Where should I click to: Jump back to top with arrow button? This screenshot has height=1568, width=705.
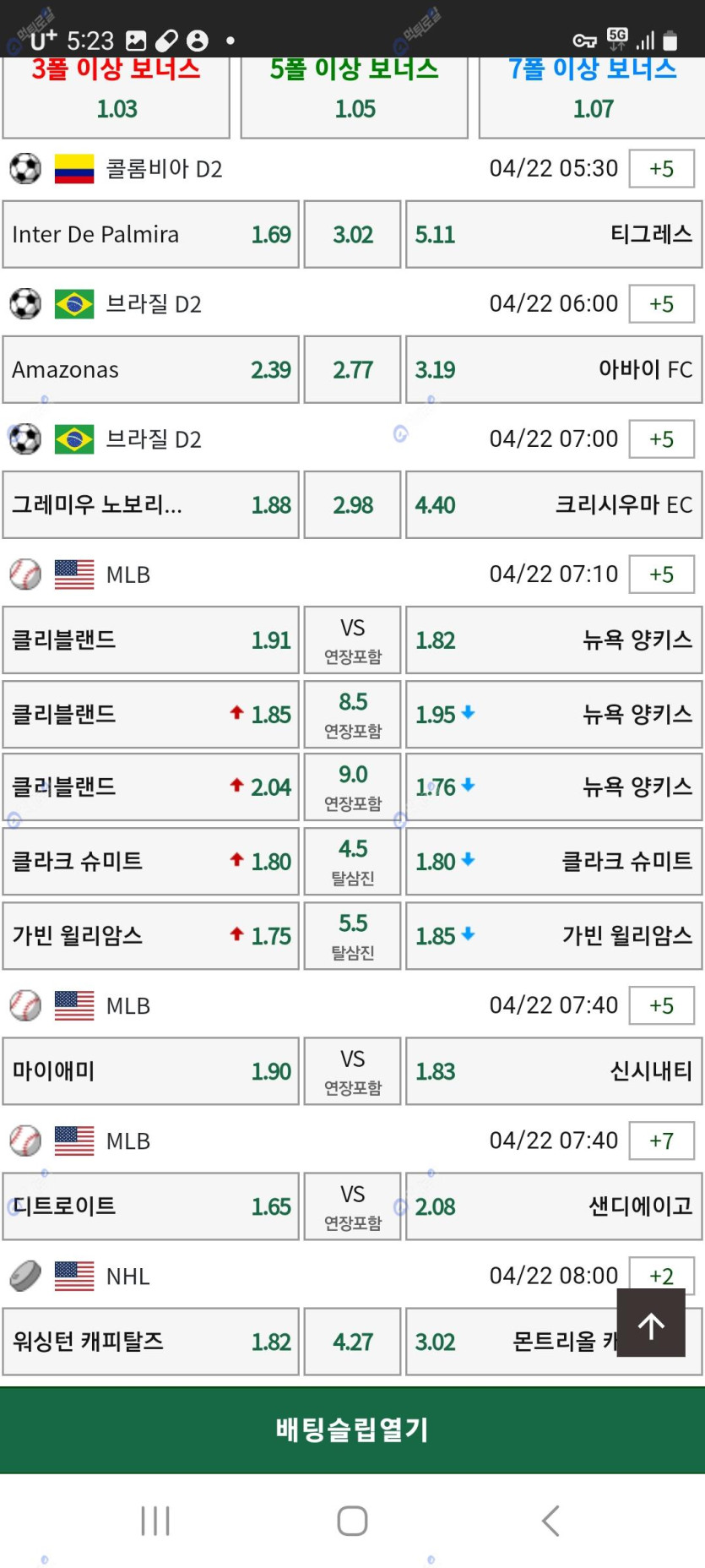pos(651,1323)
